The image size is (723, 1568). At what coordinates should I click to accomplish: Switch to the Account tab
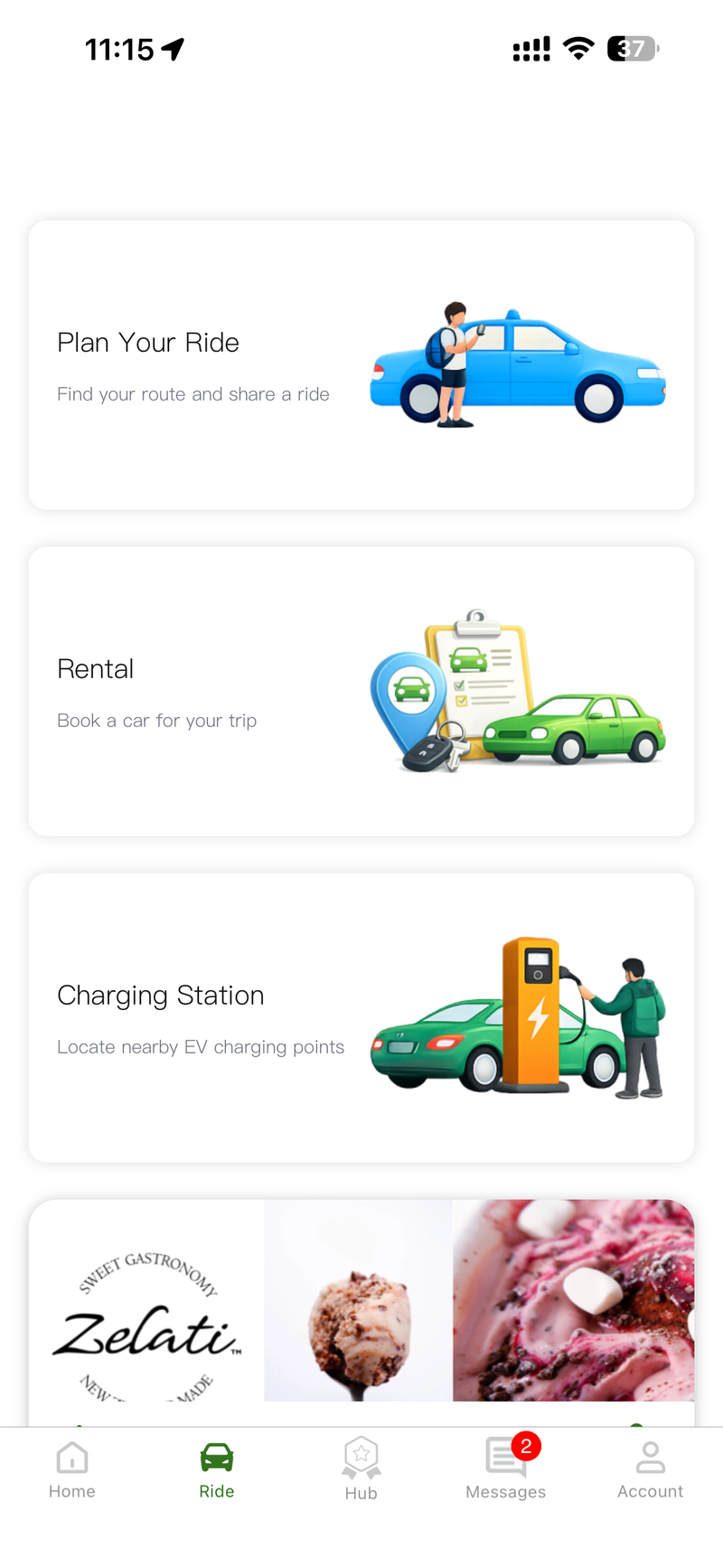click(650, 1469)
